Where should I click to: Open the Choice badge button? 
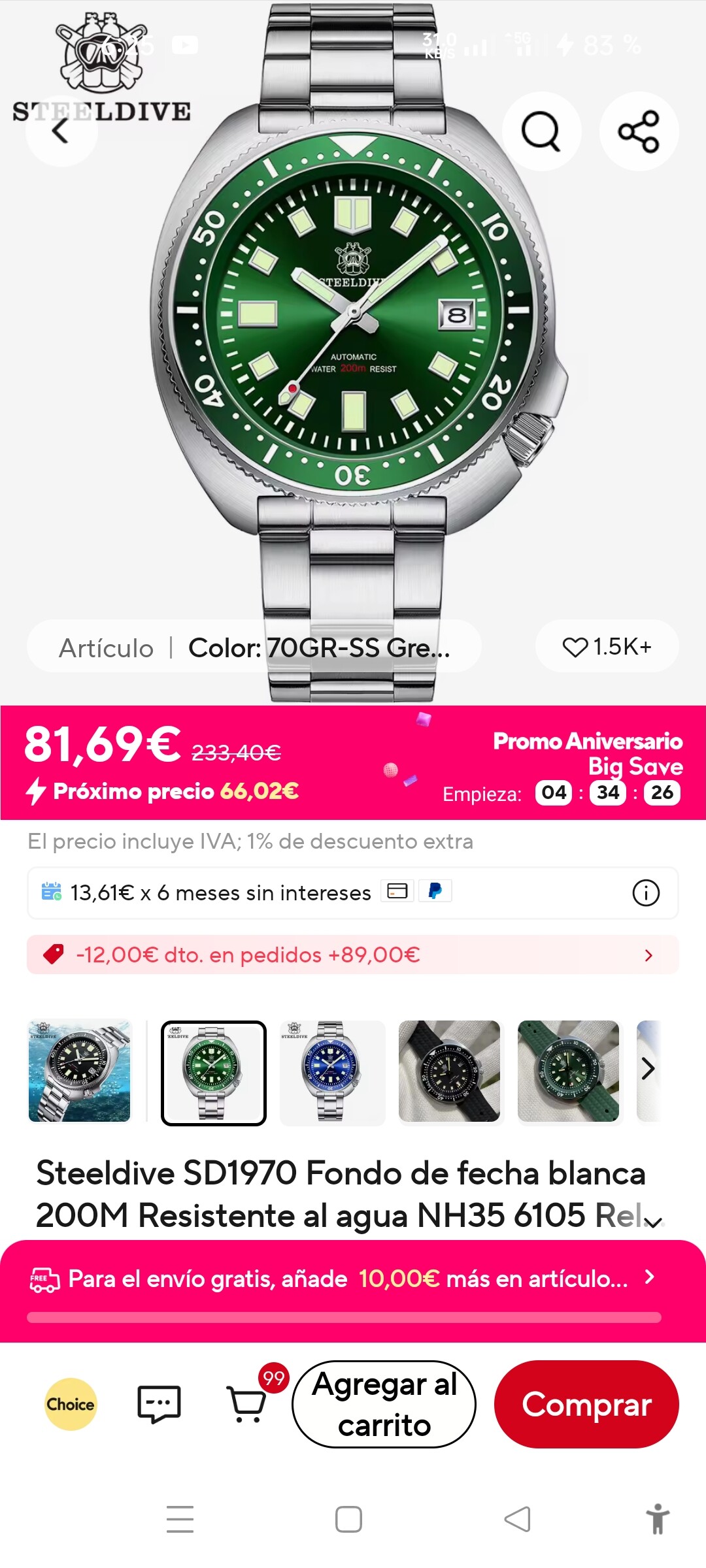tap(71, 1404)
